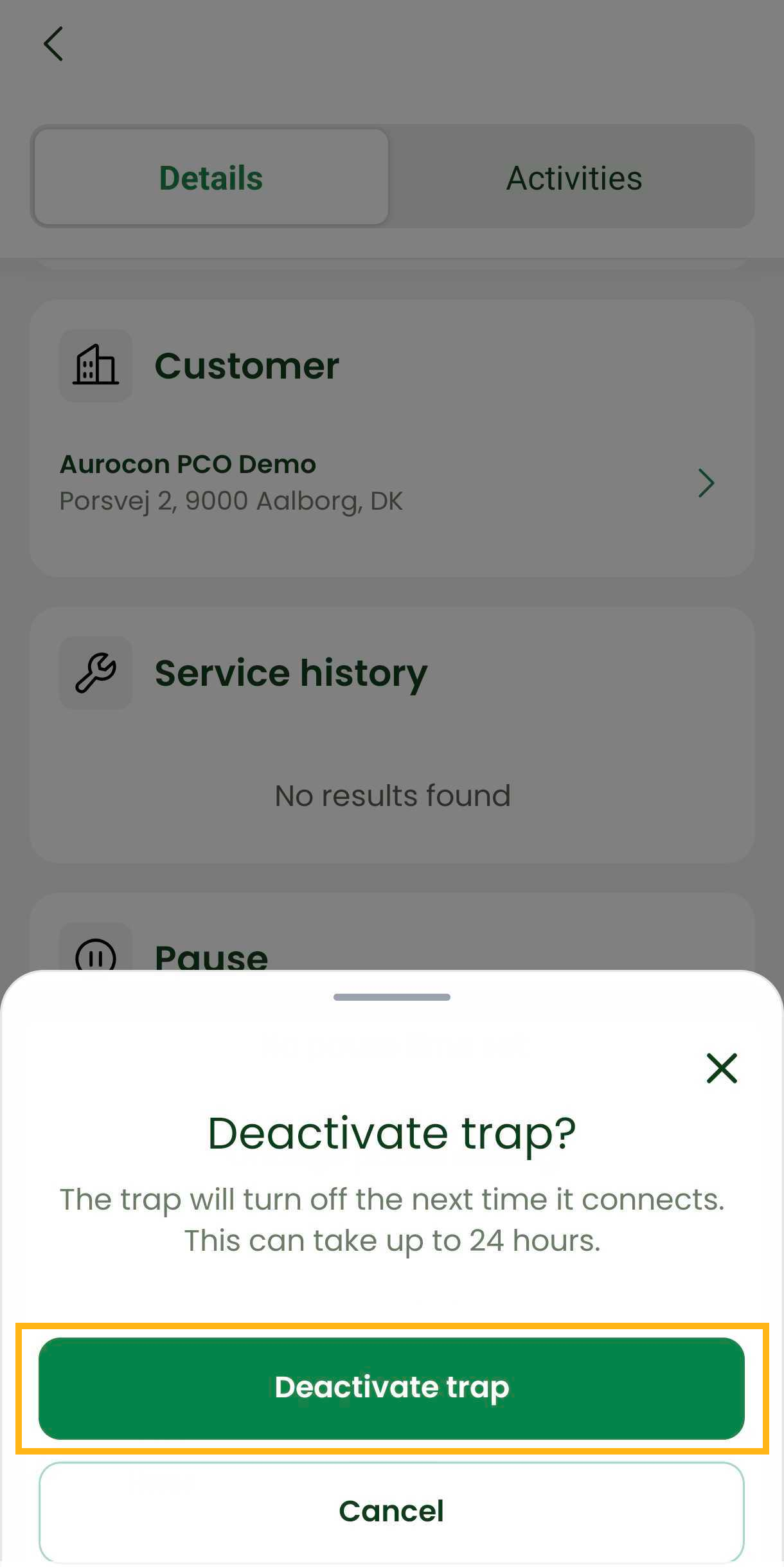Switch to the Activities tab
Viewport: 784px width, 1567px height.
tap(573, 178)
